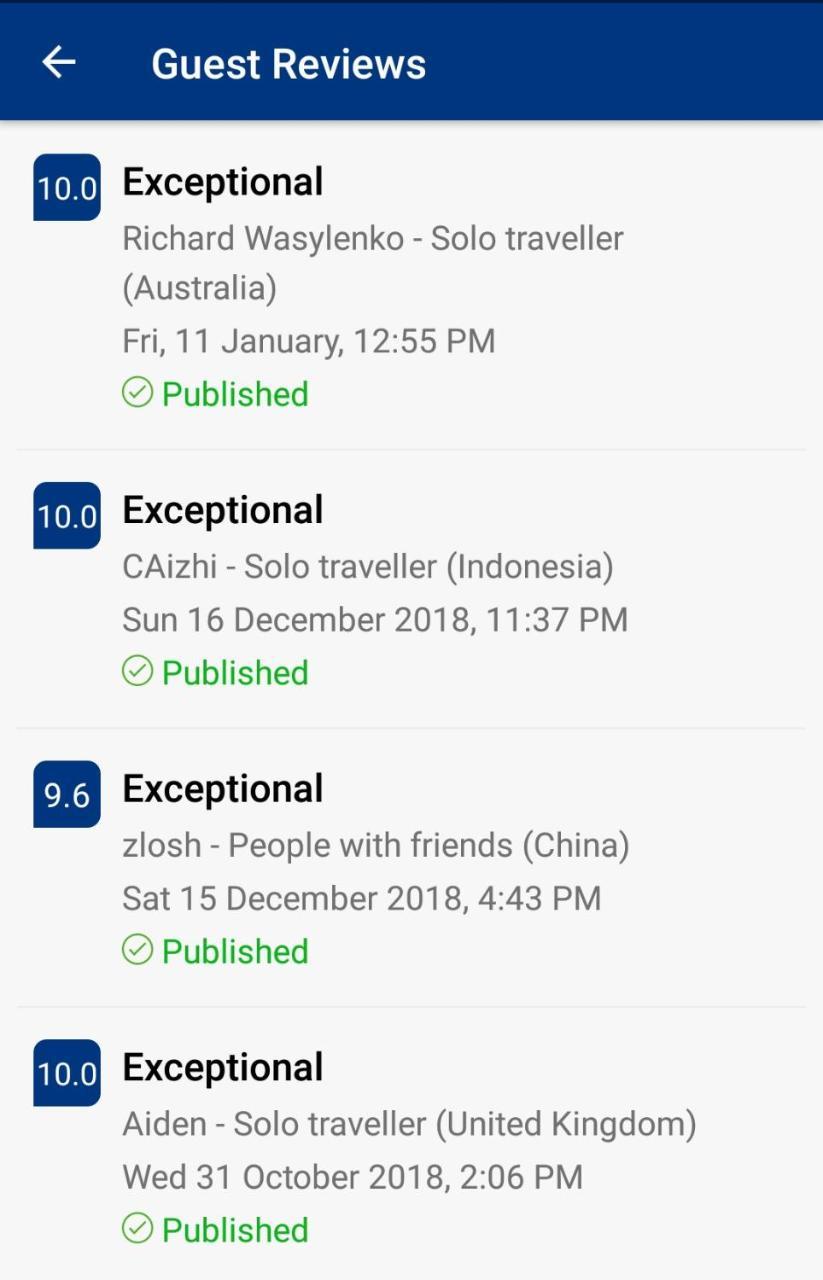Open Aiden's review from United Kingdom
The width and height of the screenshot is (823, 1280).
408,1124
